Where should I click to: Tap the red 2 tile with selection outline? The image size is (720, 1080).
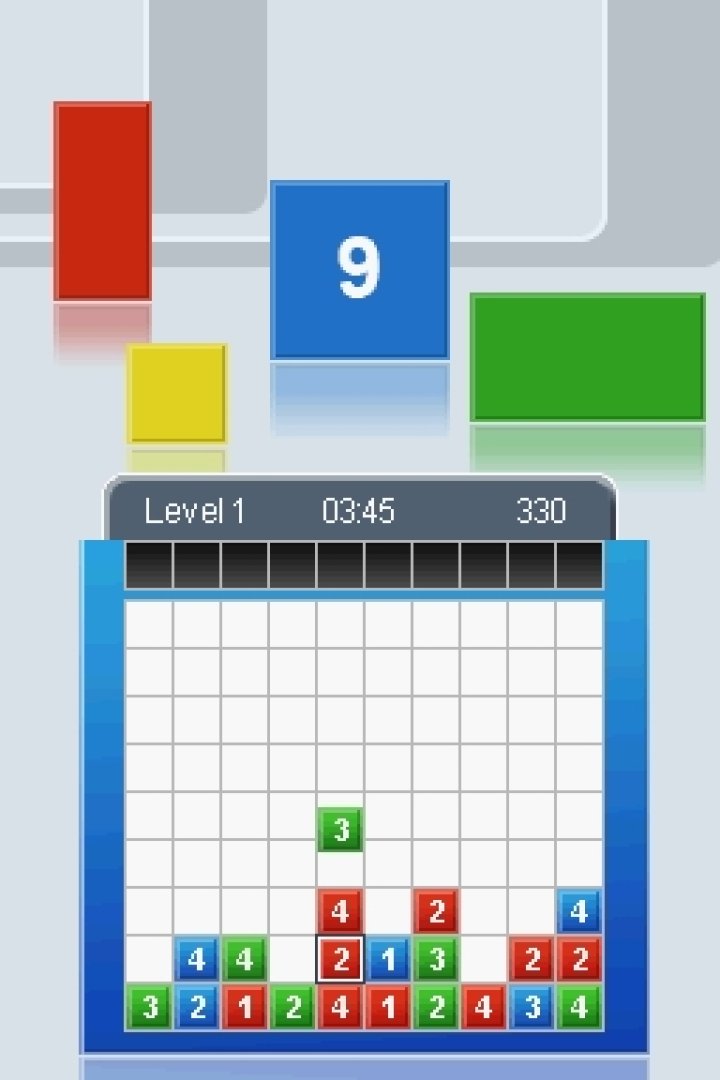[341, 960]
